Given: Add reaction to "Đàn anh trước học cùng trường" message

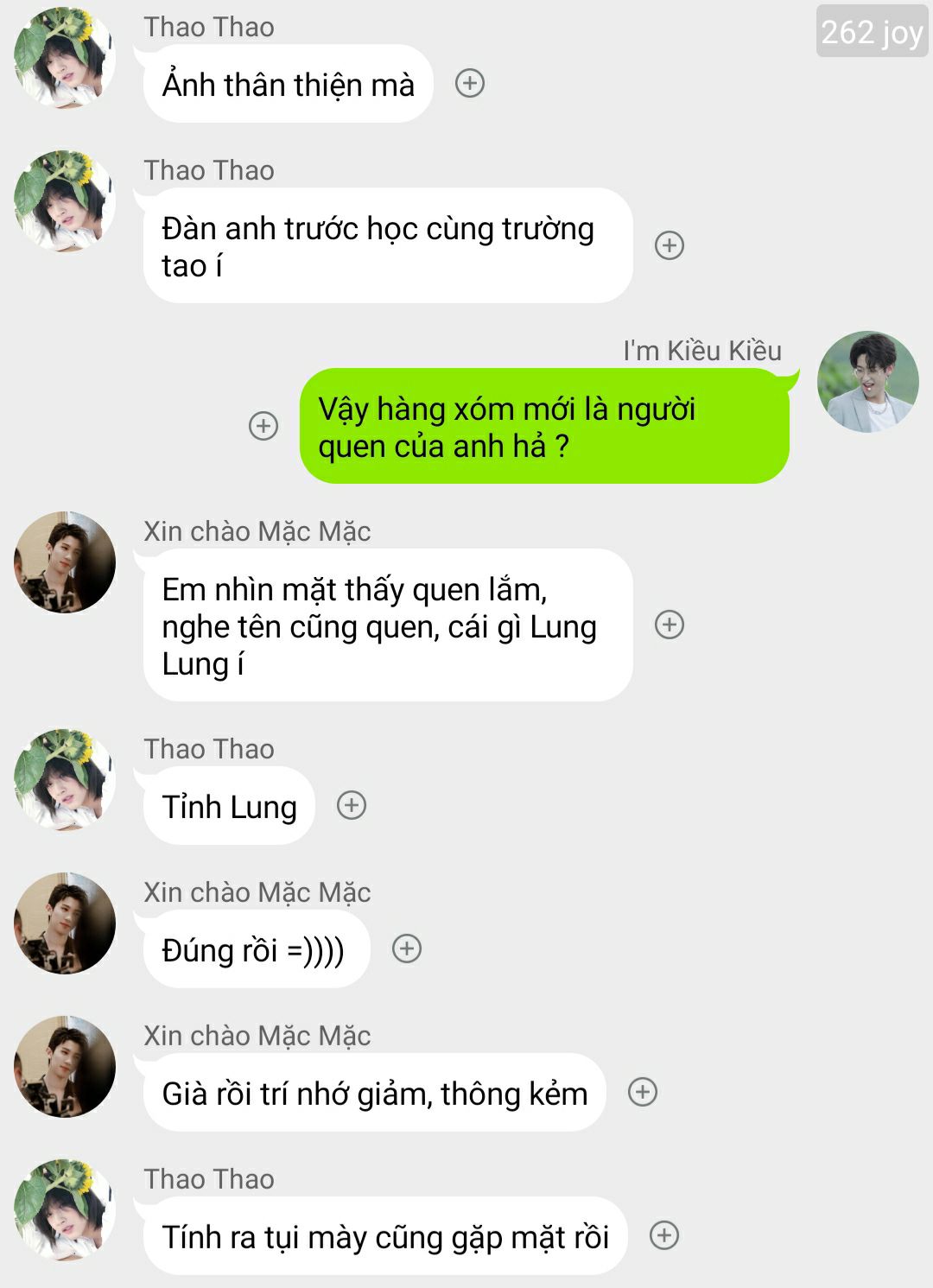Looking at the screenshot, I should 670,245.
